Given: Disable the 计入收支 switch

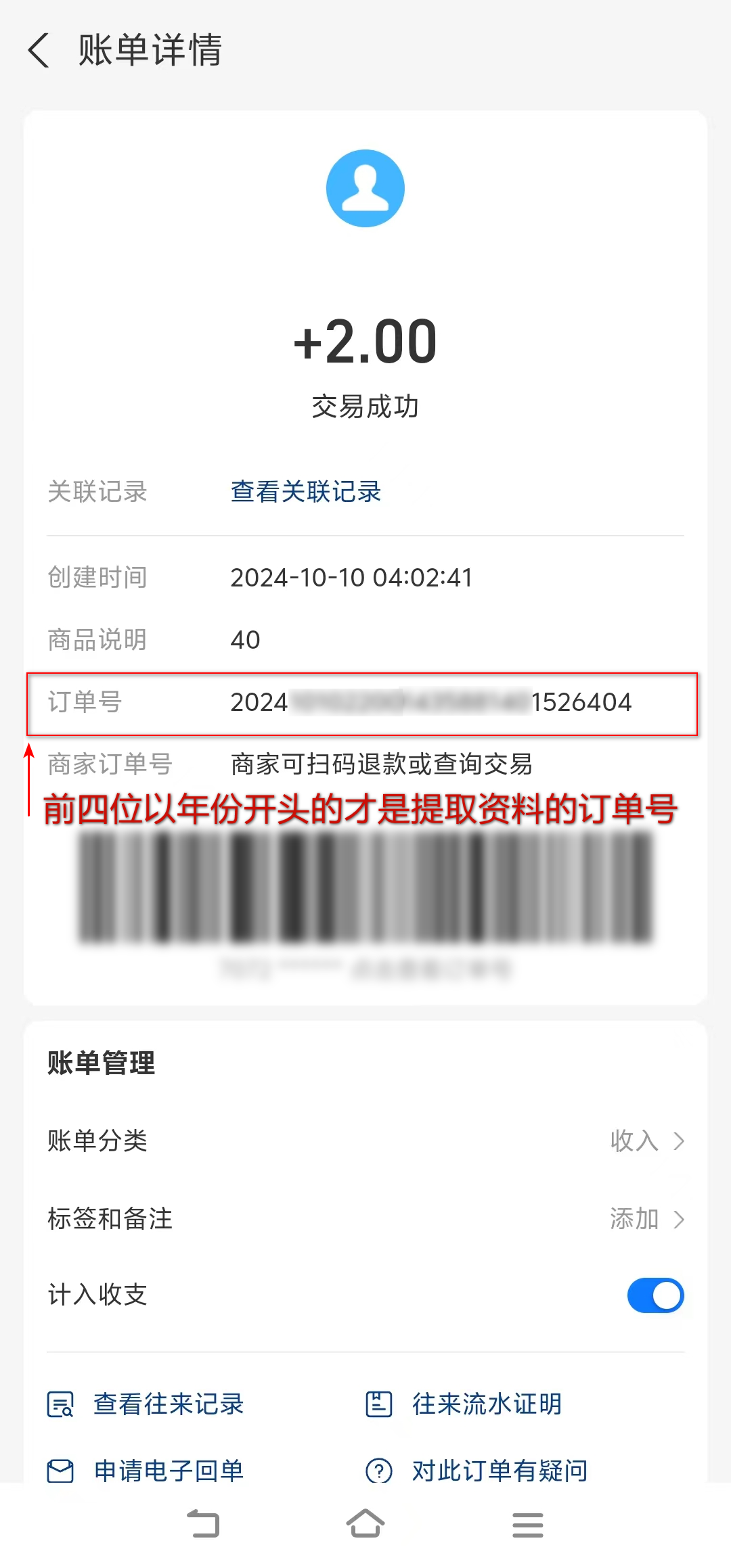Looking at the screenshot, I should (655, 1295).
